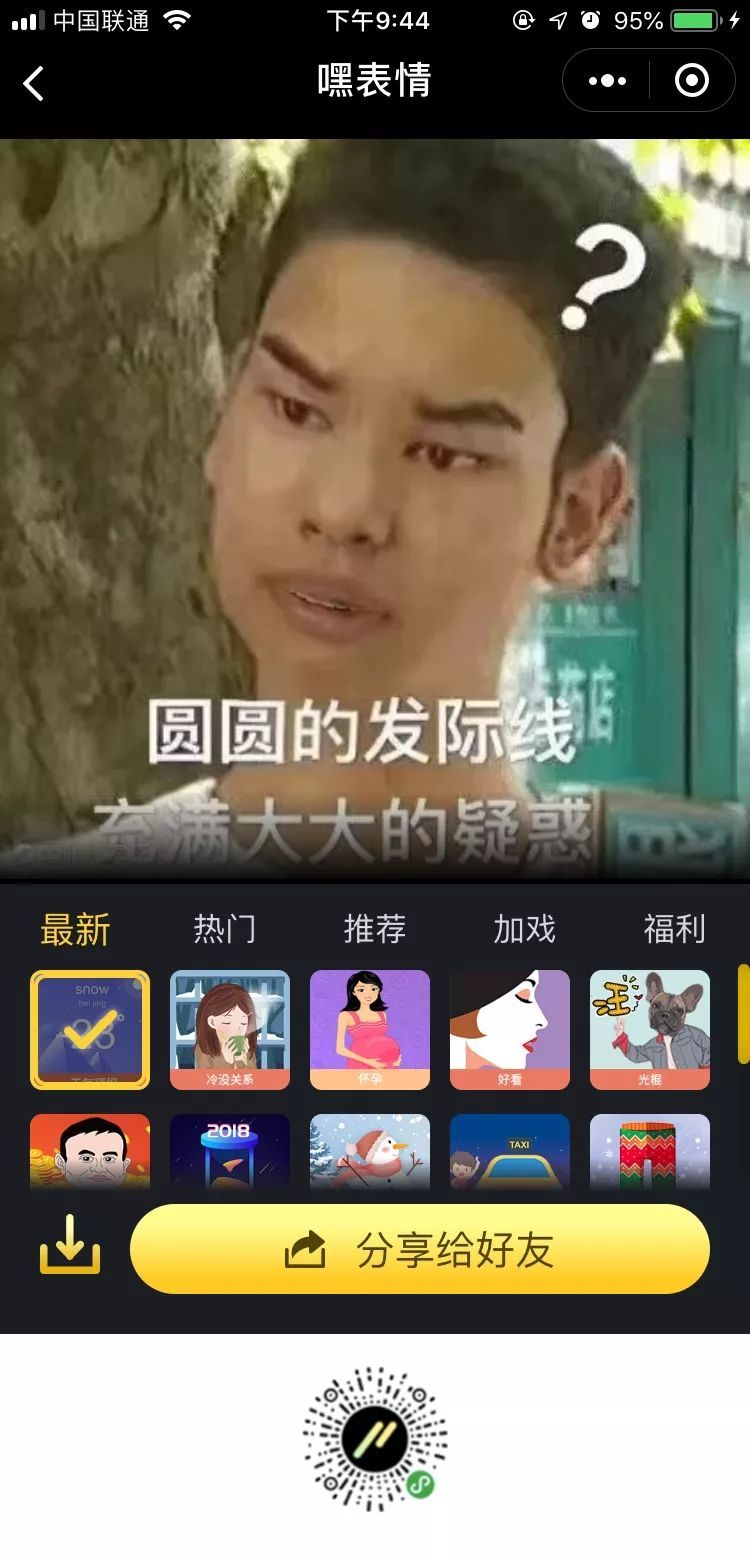
Task: Pick the TAXI template
Action: pos(510,1152)
